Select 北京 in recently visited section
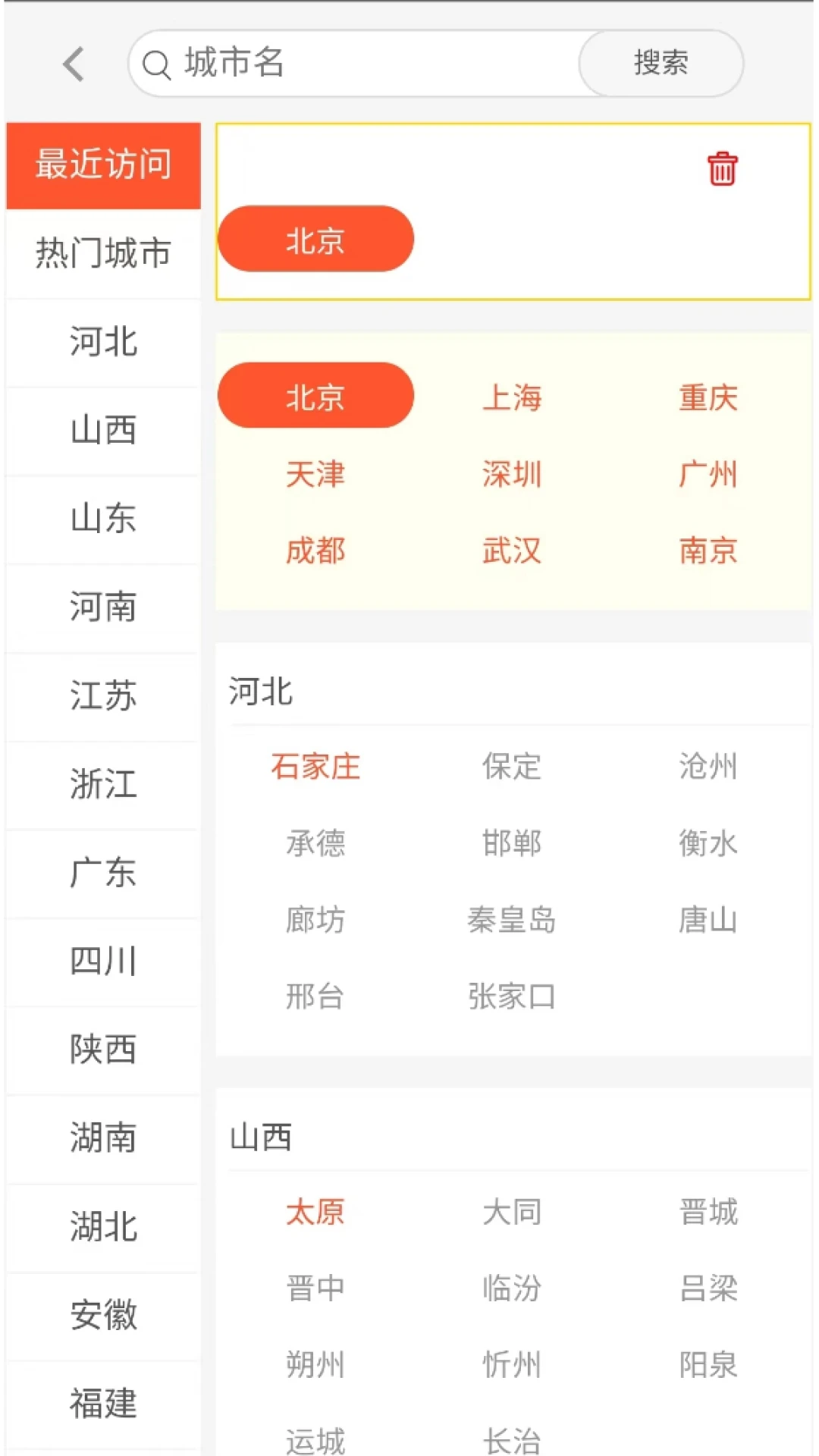 [x=314, y=239]
